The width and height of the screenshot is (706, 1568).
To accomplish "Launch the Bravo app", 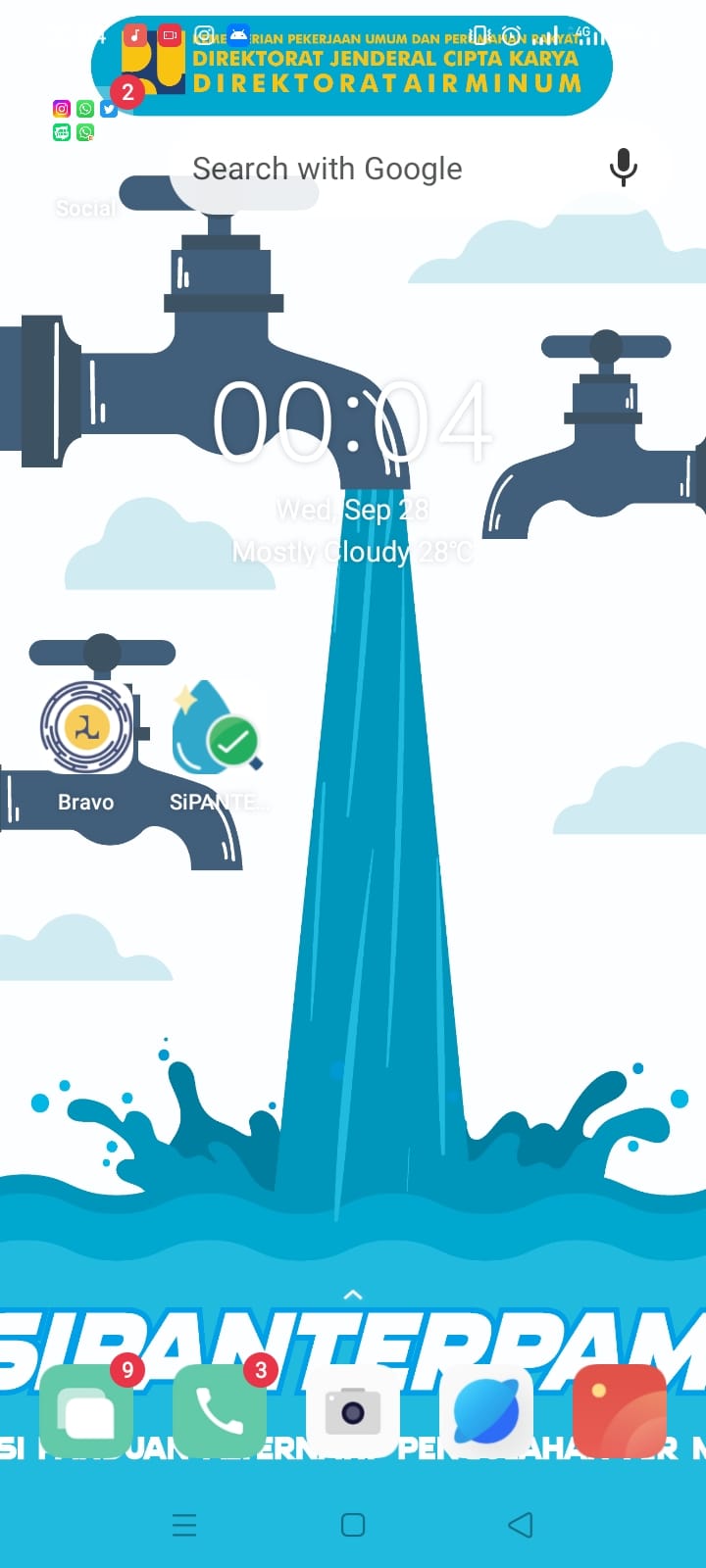I will tap(86, 730).
